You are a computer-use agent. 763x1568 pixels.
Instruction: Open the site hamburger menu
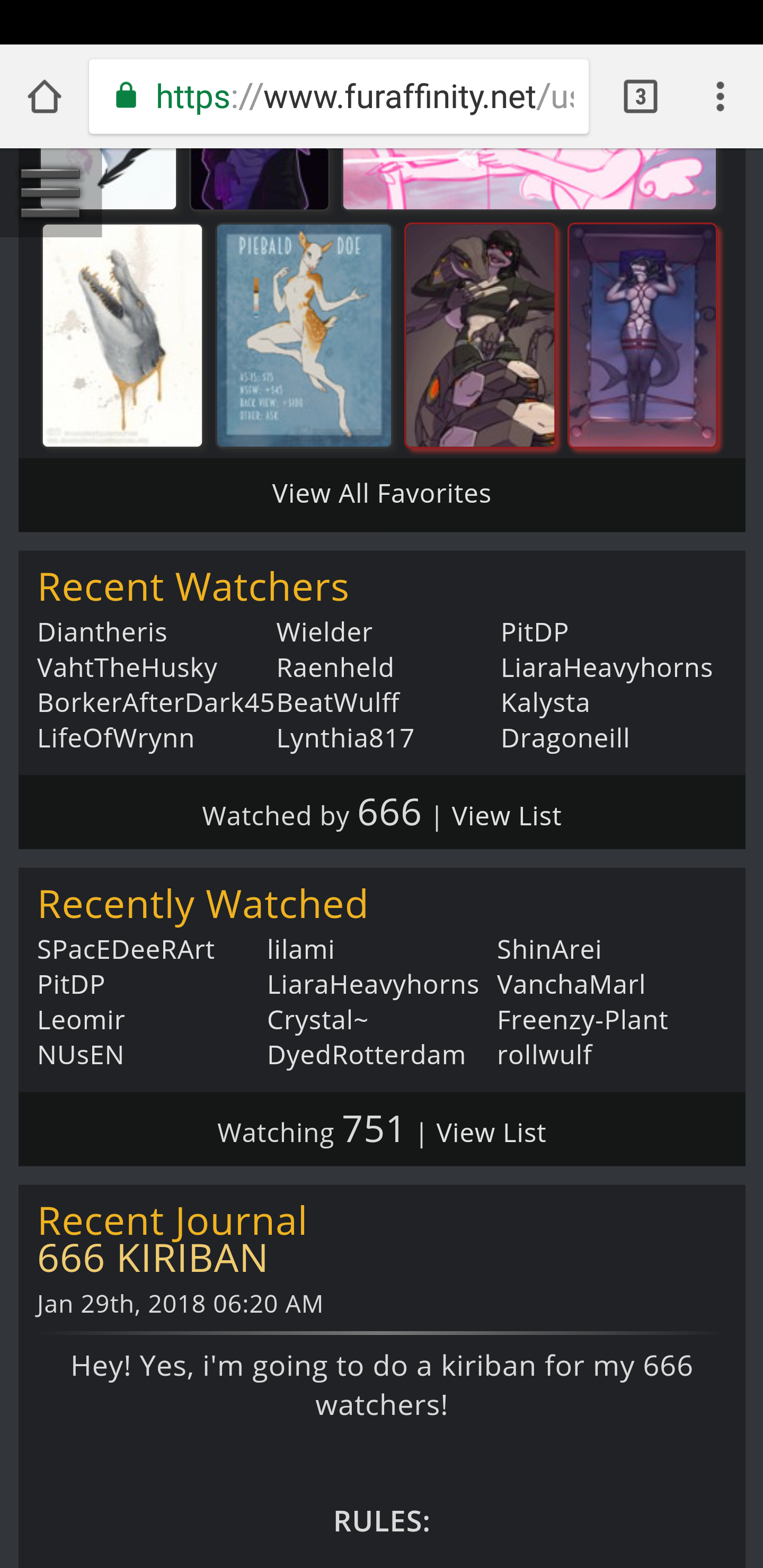point(50,193)
